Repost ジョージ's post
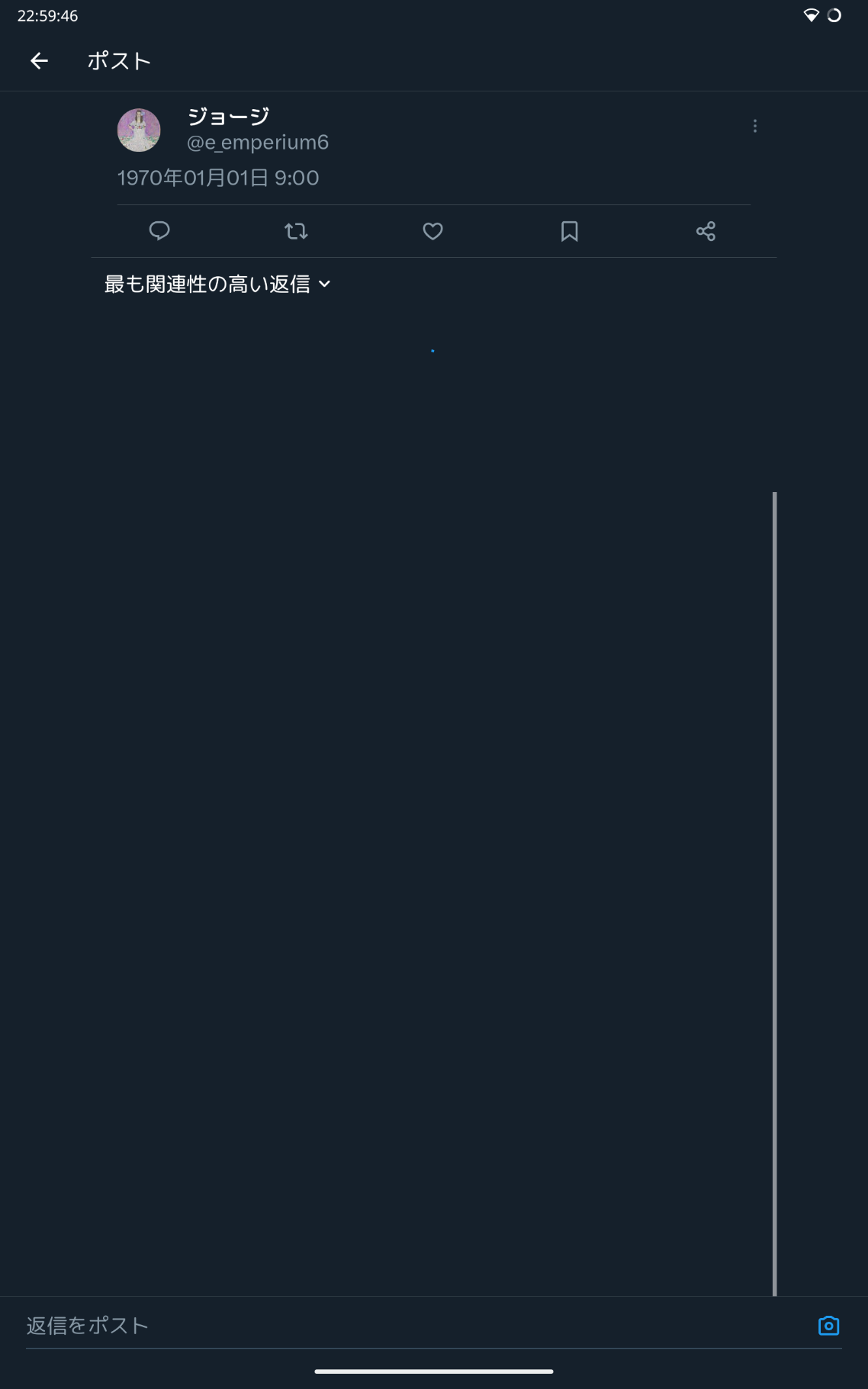The height and width of the screenshot is (1389, 868). [x=296, y=231]
